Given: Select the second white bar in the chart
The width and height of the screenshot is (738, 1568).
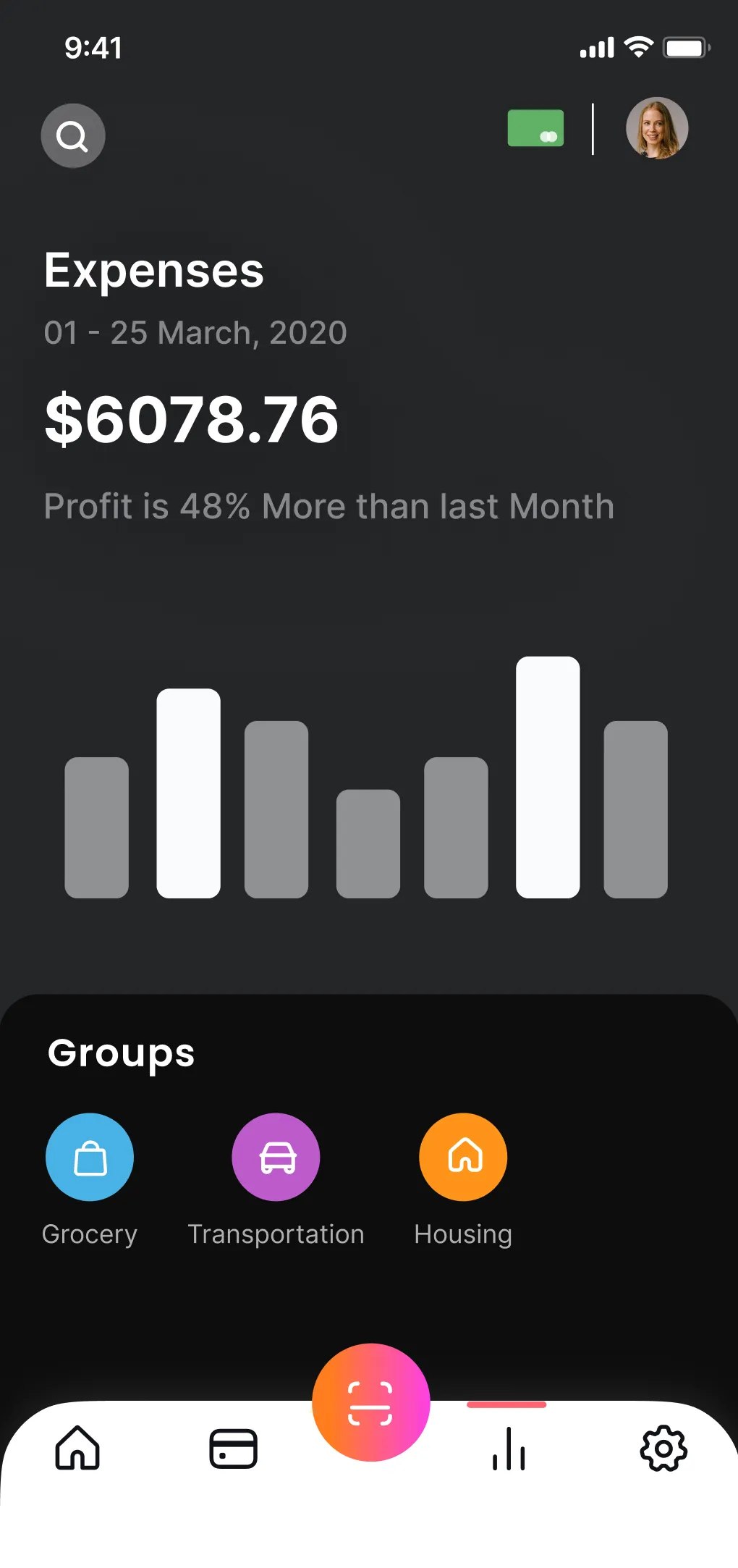Looking at the screenshot, I should (188, 793).
